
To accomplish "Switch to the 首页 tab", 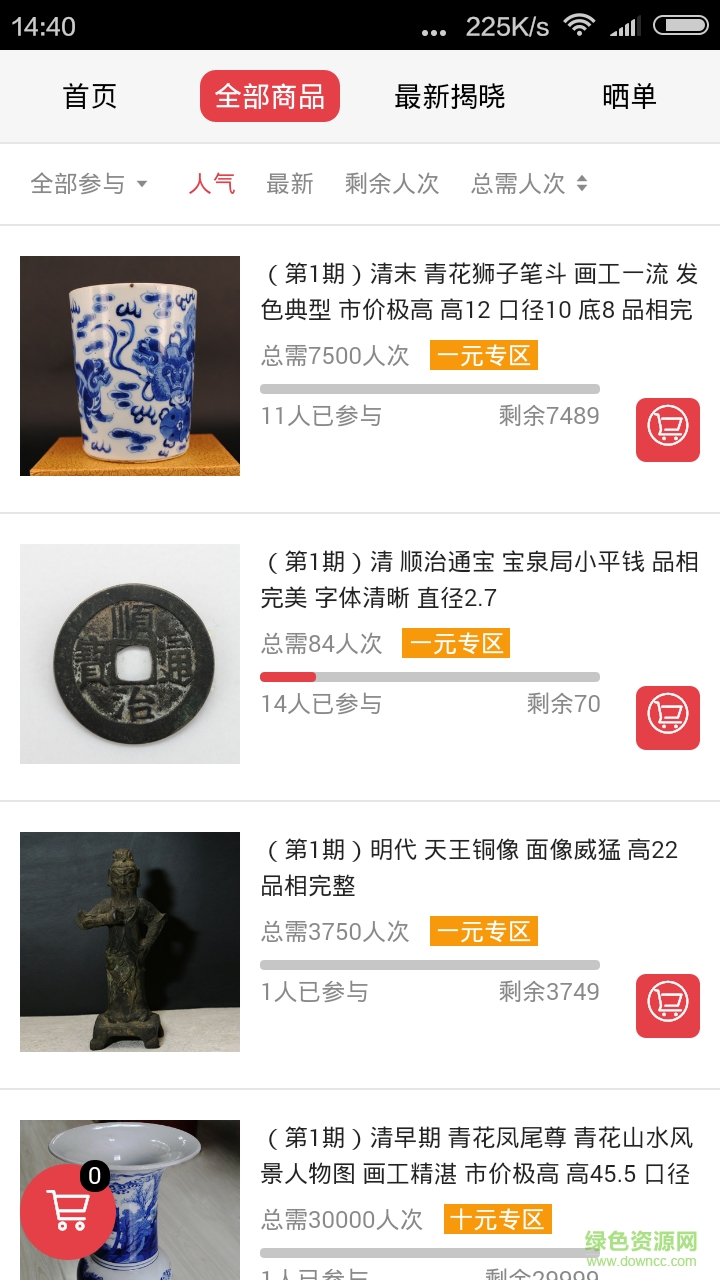I will tap(90, 96).
